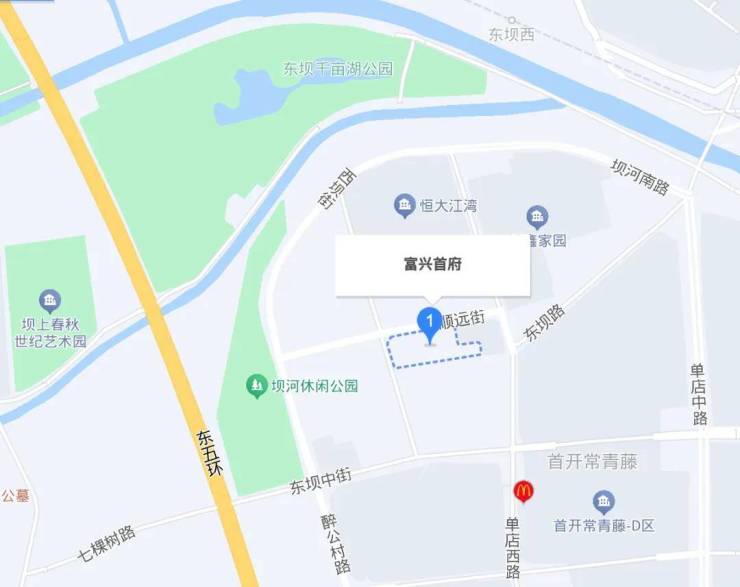Select the 坝河休闲公园 park marker

click(x=258, y=385)
